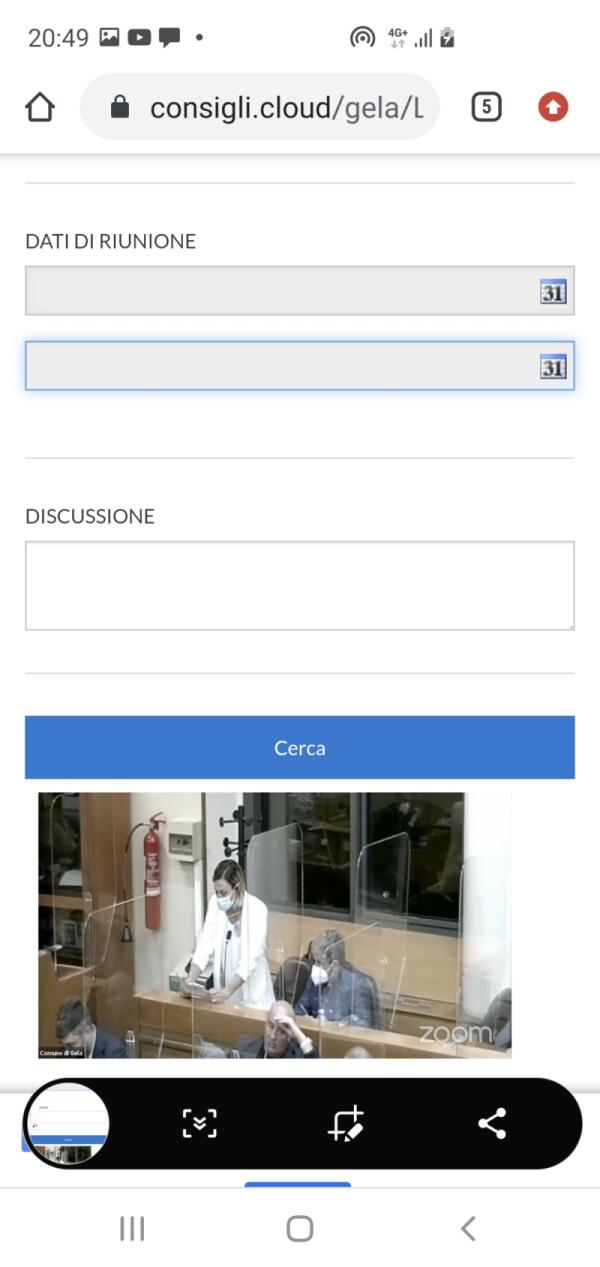Tap the second Dati di riunione date field

280,366
